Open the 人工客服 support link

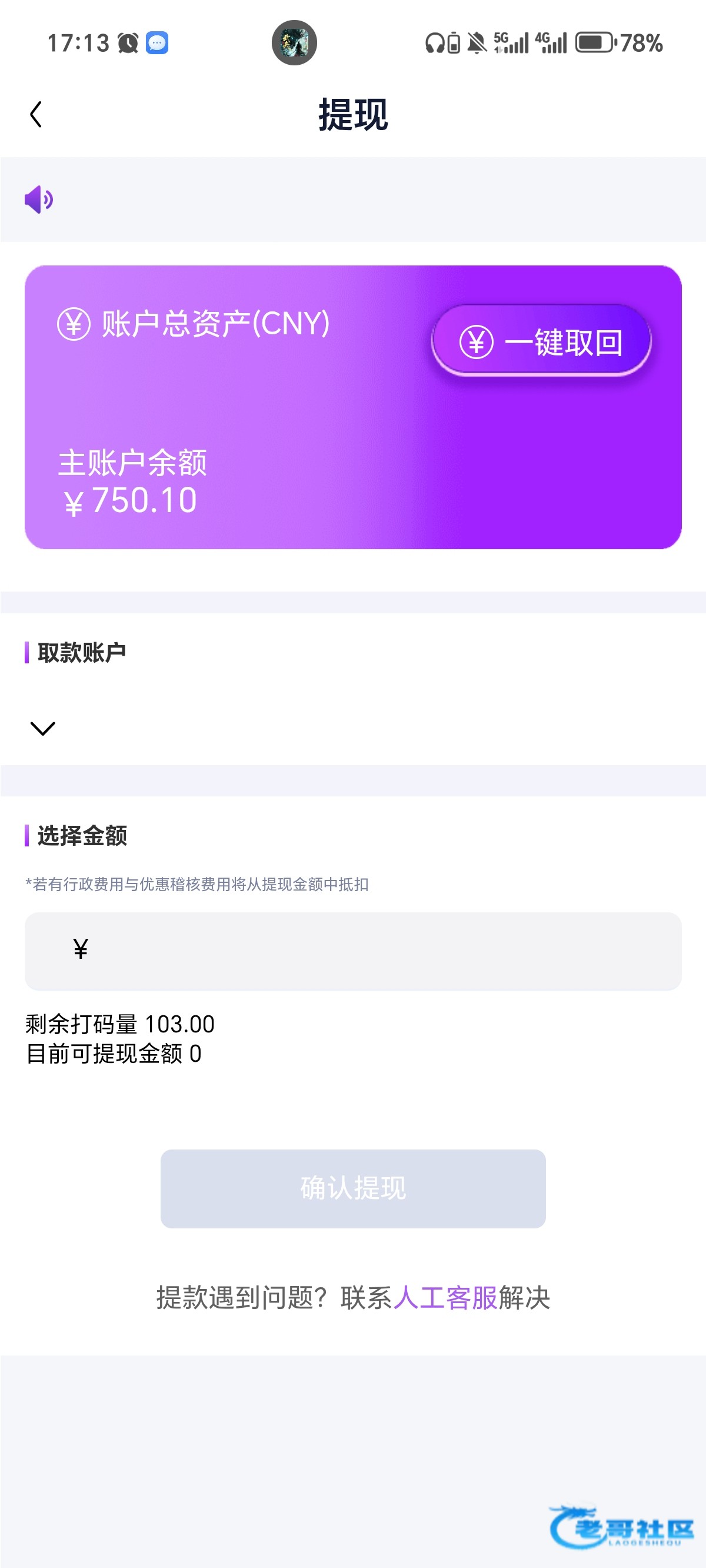445,1298
